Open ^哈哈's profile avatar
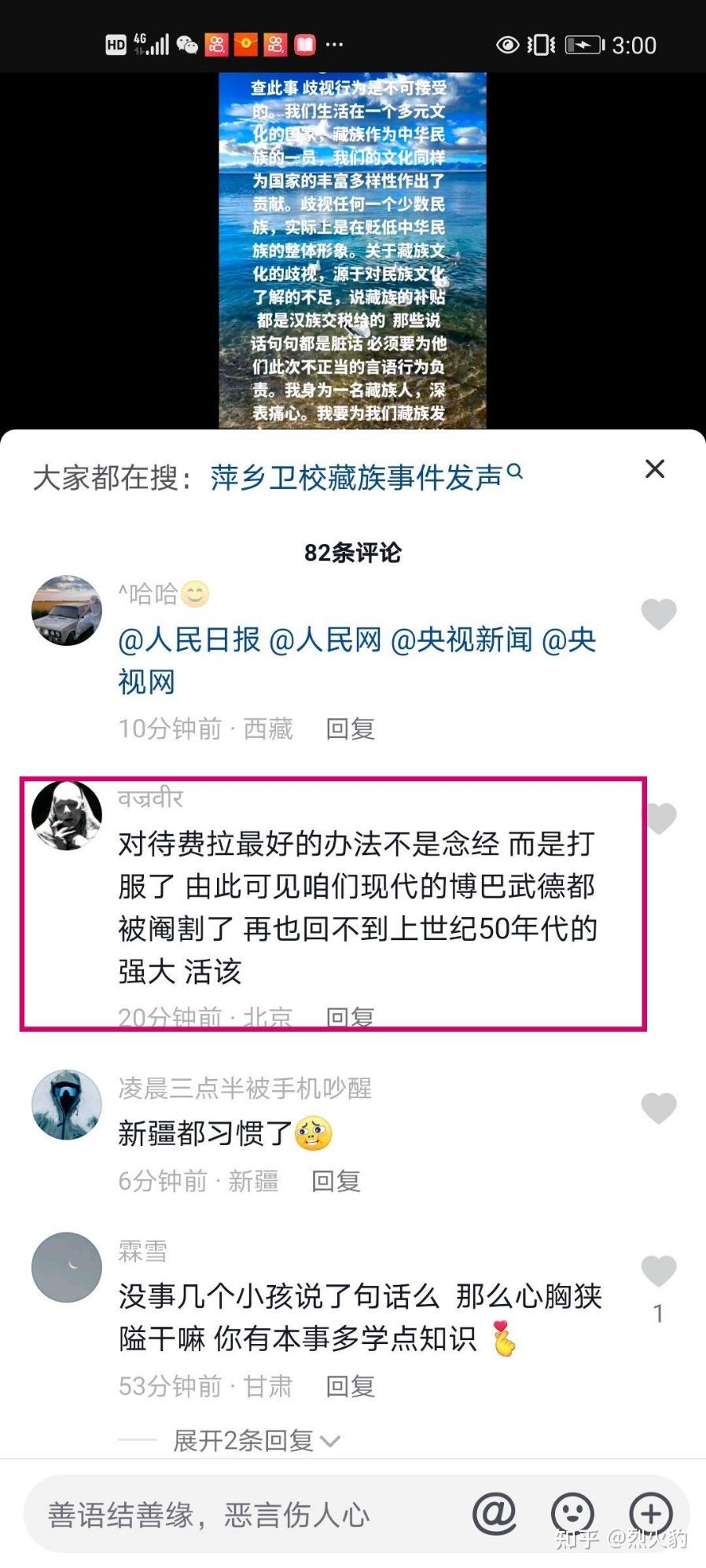The image size is (706, 1568). (67, 611)
